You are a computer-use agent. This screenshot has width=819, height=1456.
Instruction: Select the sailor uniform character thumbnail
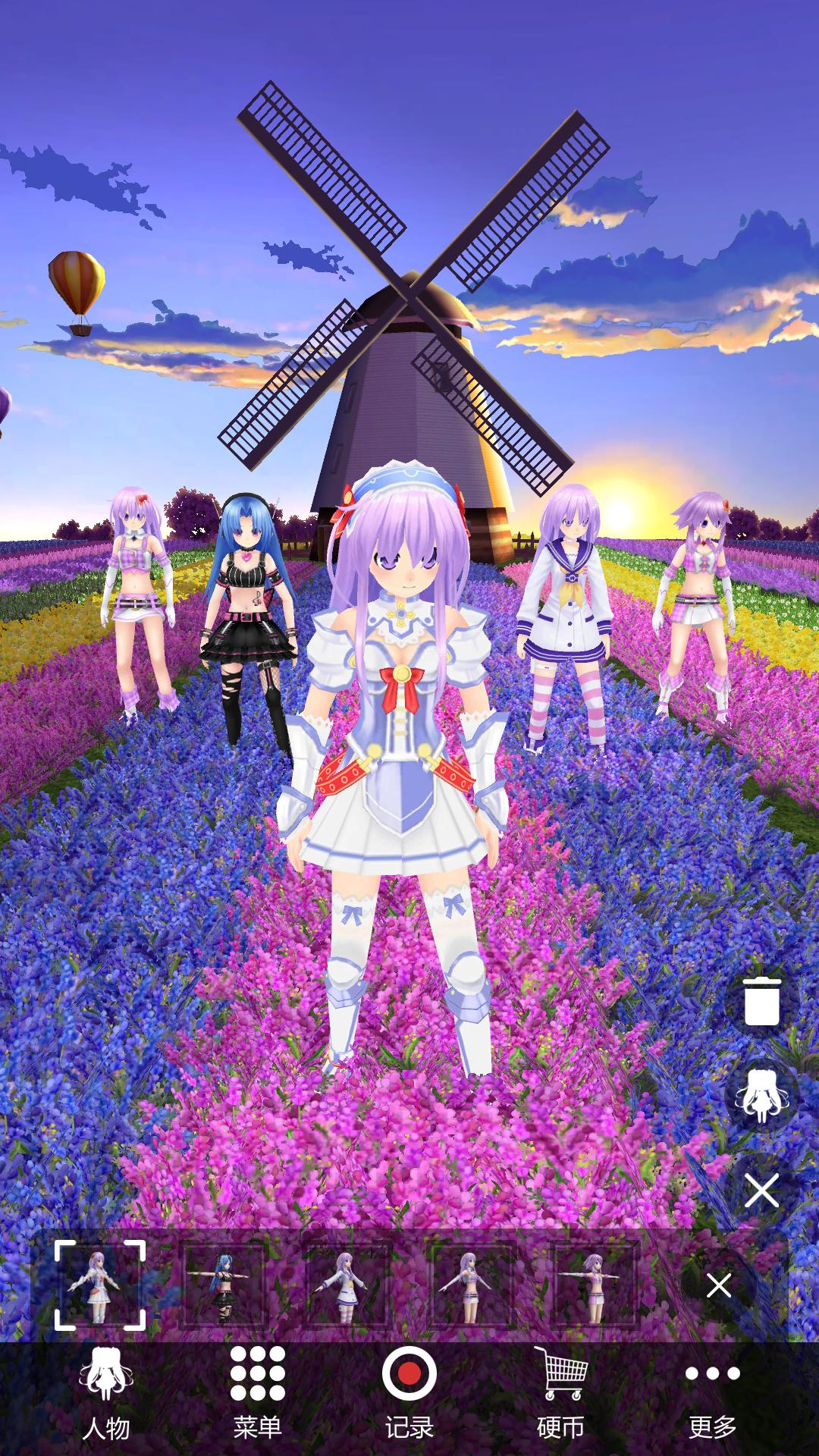pos(347,1285)
